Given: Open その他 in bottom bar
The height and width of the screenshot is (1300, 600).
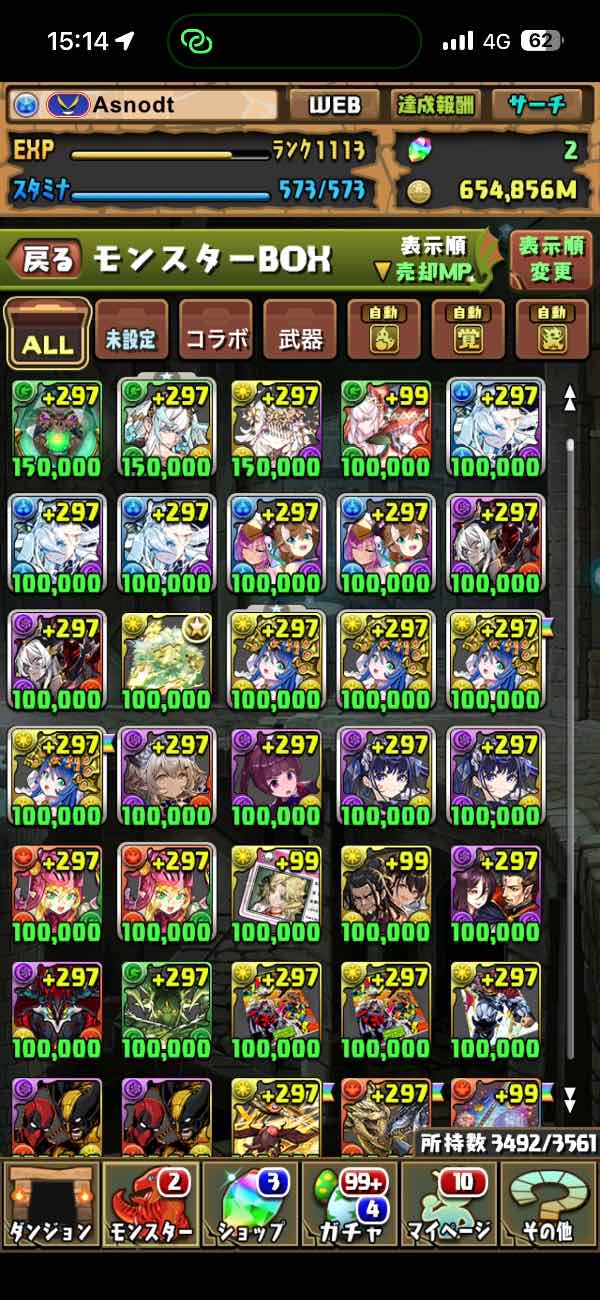Looking at the screenshot, I should 549,1205.
